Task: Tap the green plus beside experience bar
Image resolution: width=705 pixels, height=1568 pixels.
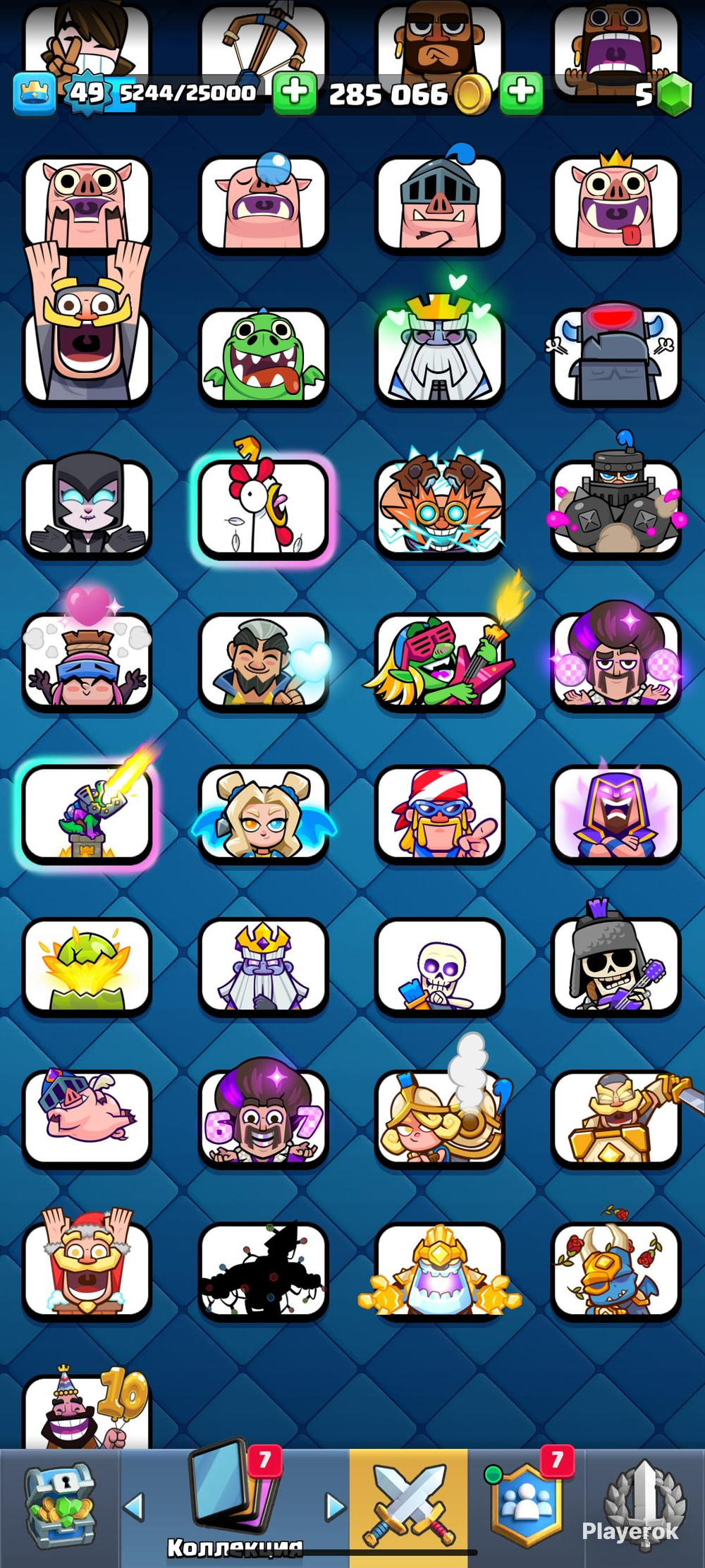Action: (294, 92)
